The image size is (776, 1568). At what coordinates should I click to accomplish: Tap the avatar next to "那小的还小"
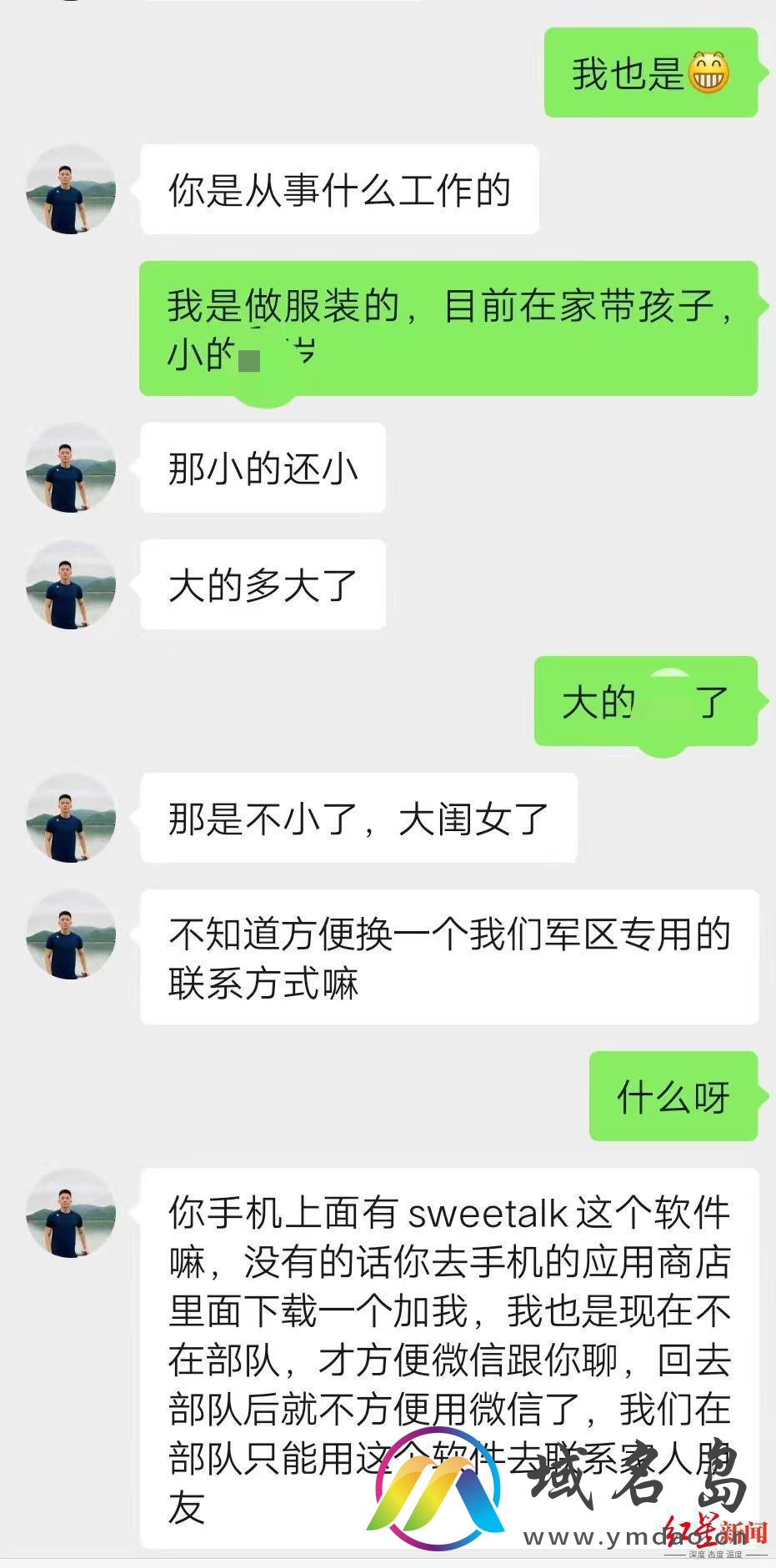tap(71, 468)
